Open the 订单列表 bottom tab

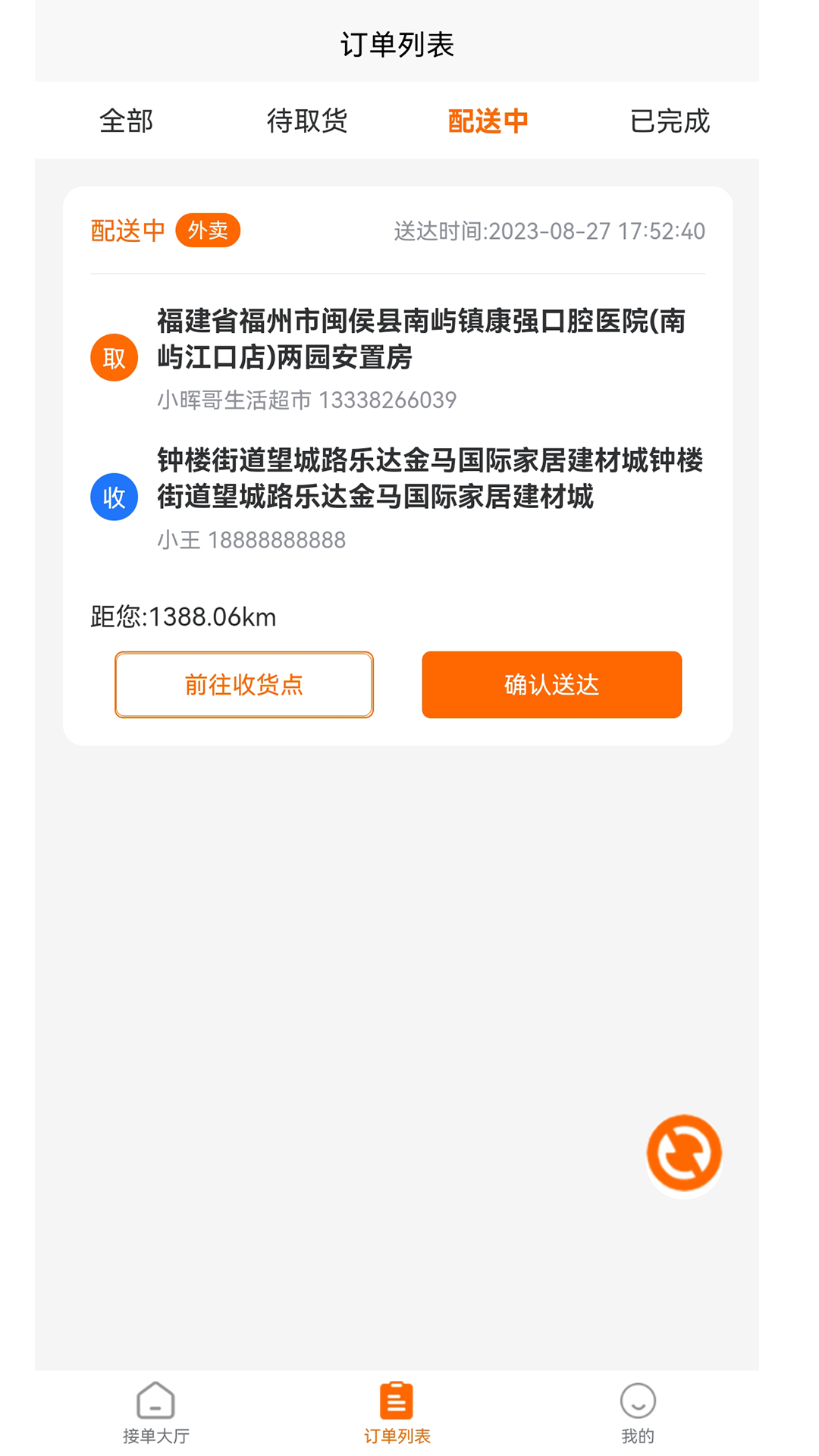coord(397,1413)
